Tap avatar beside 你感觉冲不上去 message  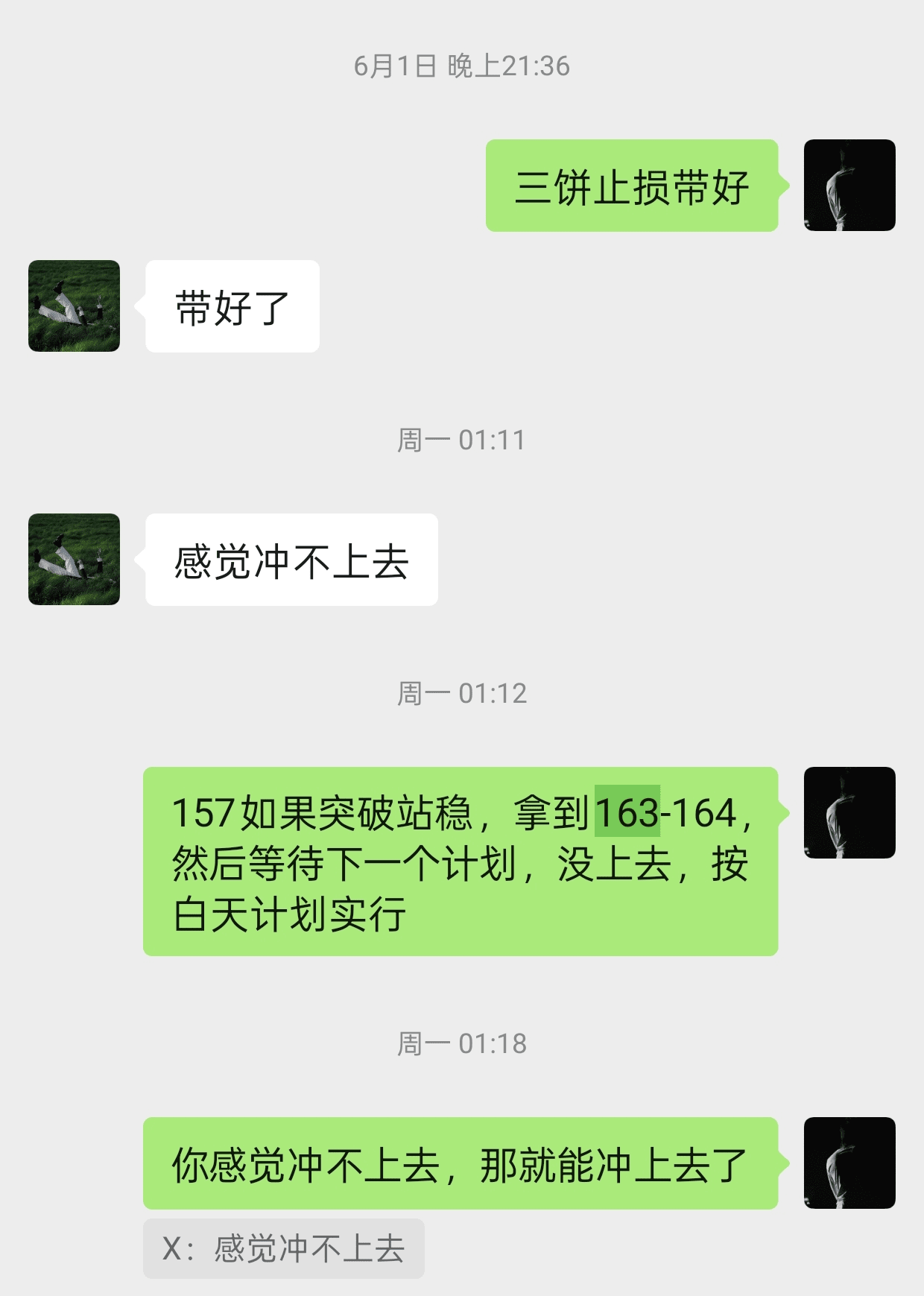[849, 1163]
